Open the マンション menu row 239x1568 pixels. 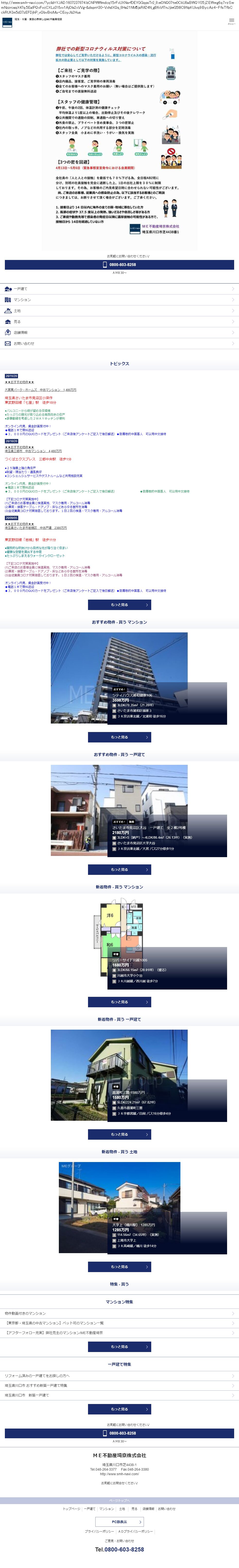click(x=120, y=300)
